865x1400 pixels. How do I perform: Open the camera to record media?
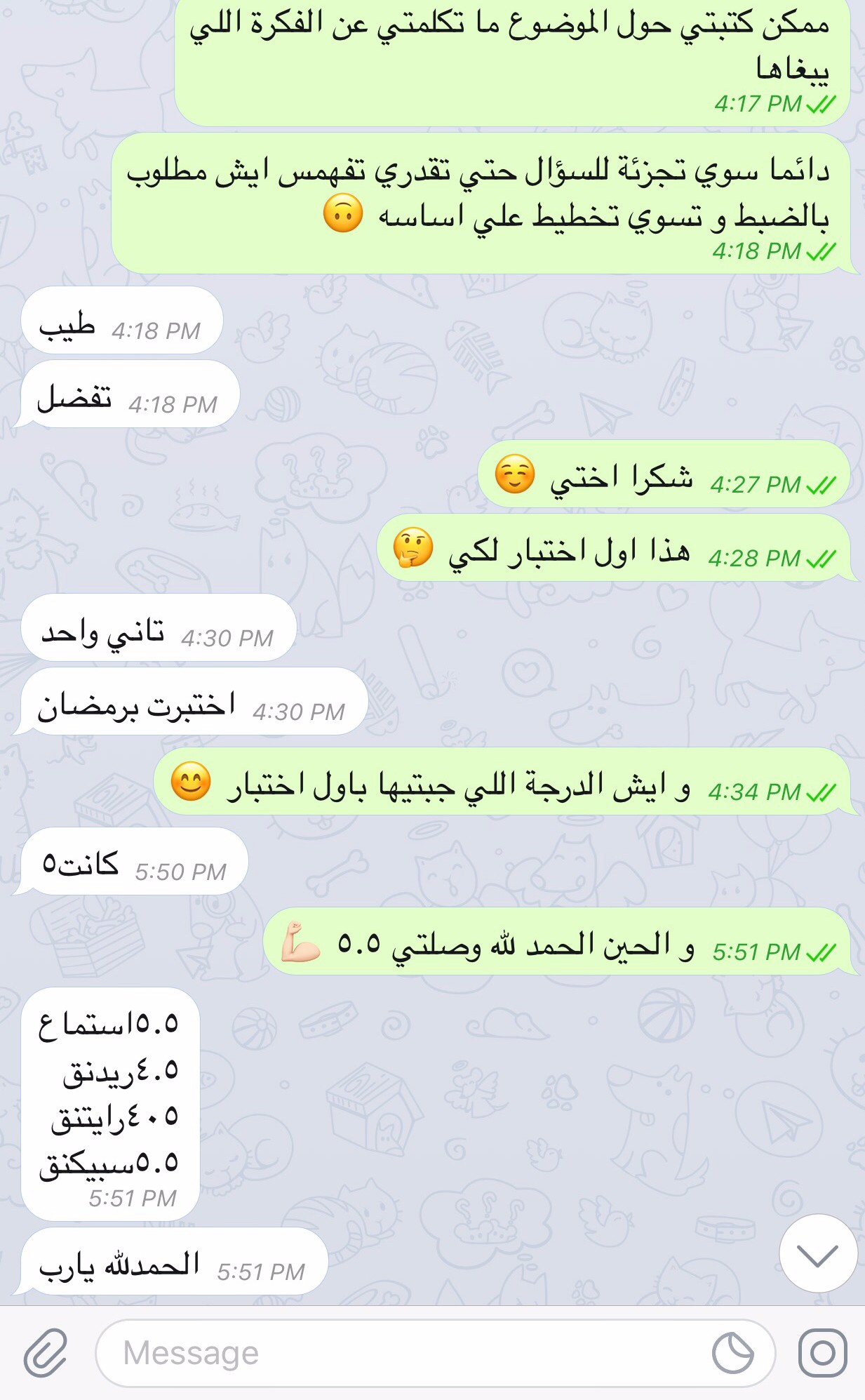[x=822, y=1352]
